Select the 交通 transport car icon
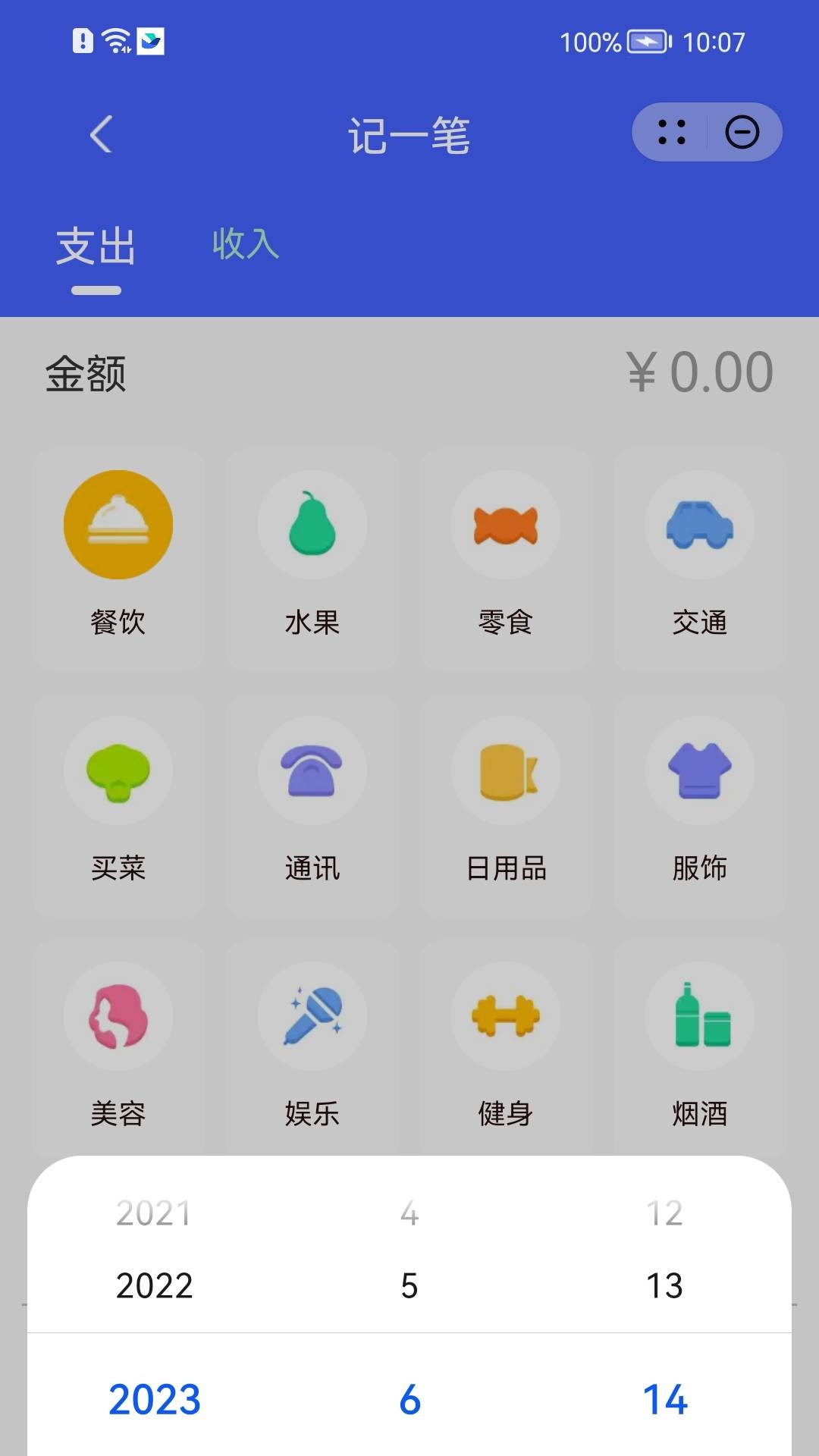 pyautogui.click(x=700, y=525)
